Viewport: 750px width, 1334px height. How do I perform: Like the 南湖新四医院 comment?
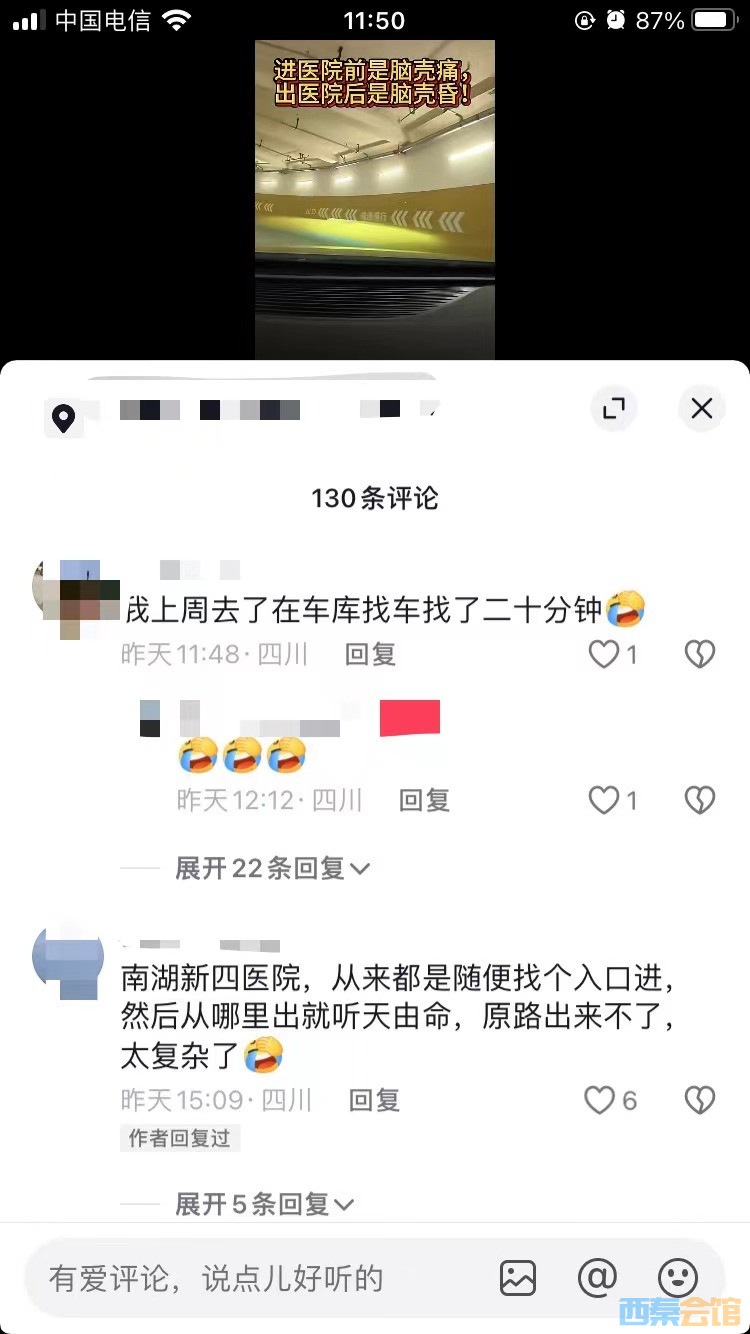tap(600, 1101)
